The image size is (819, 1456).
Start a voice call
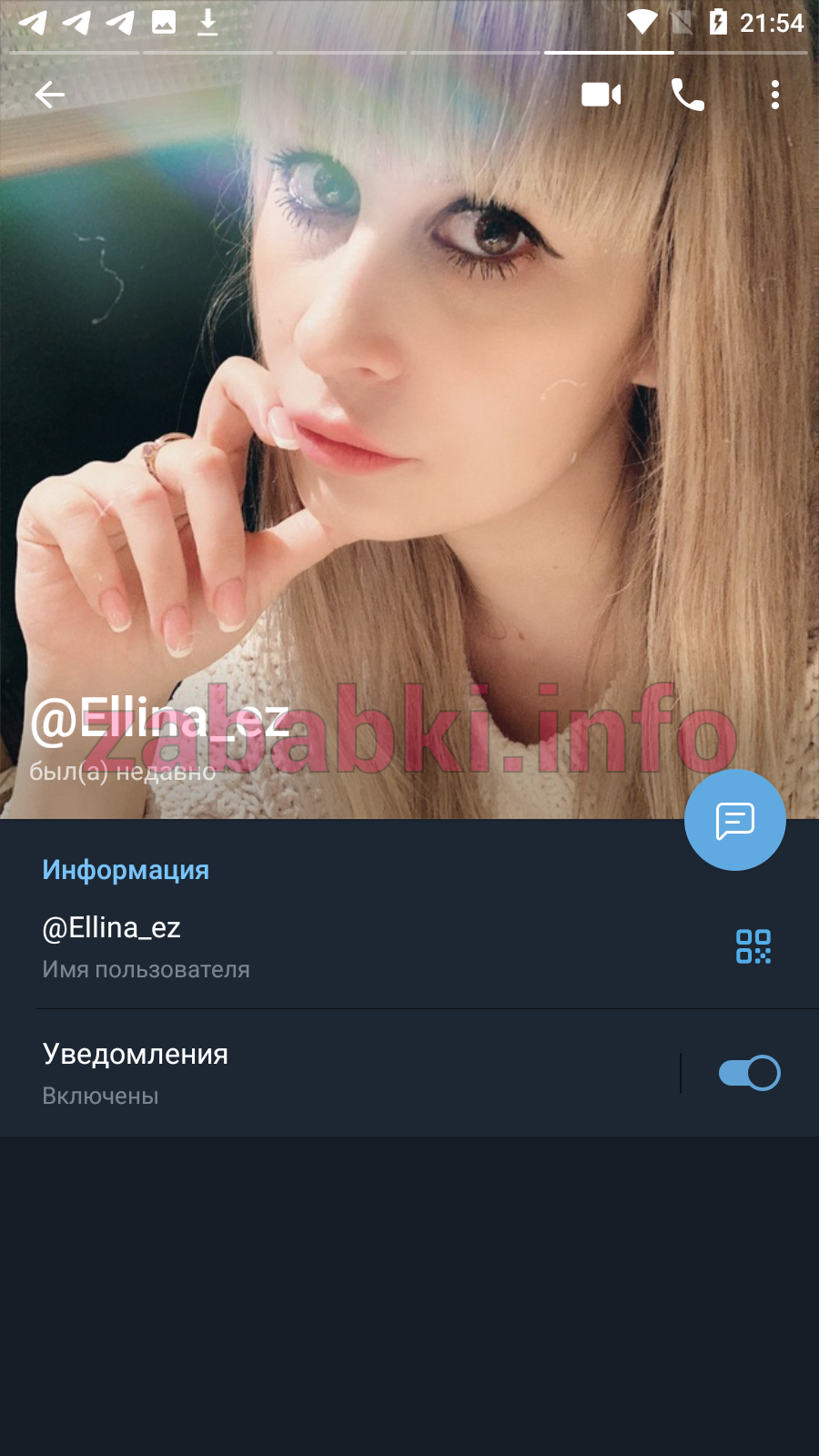[x=688, y=95]
